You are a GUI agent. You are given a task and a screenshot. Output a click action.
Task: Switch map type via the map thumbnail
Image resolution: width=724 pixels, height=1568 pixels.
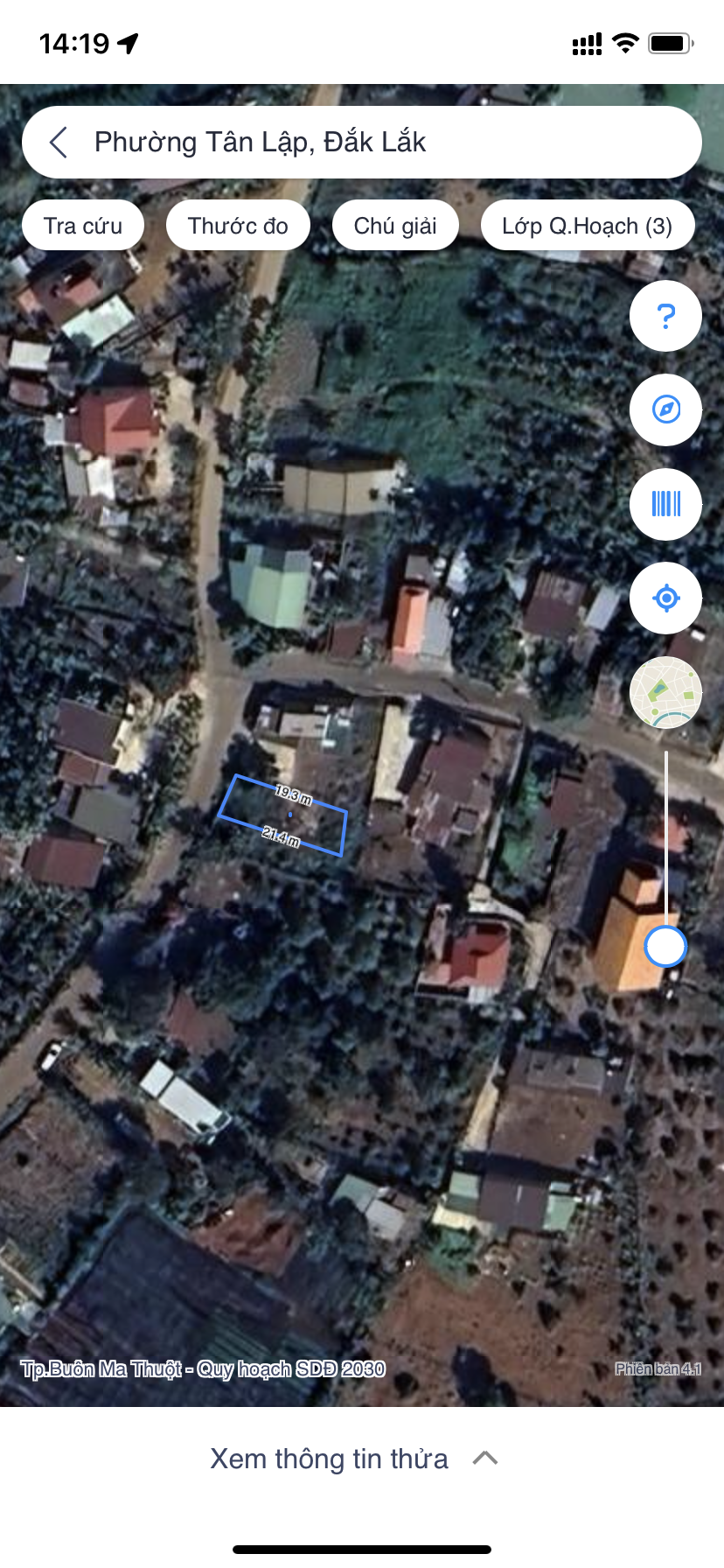(665, 692)
